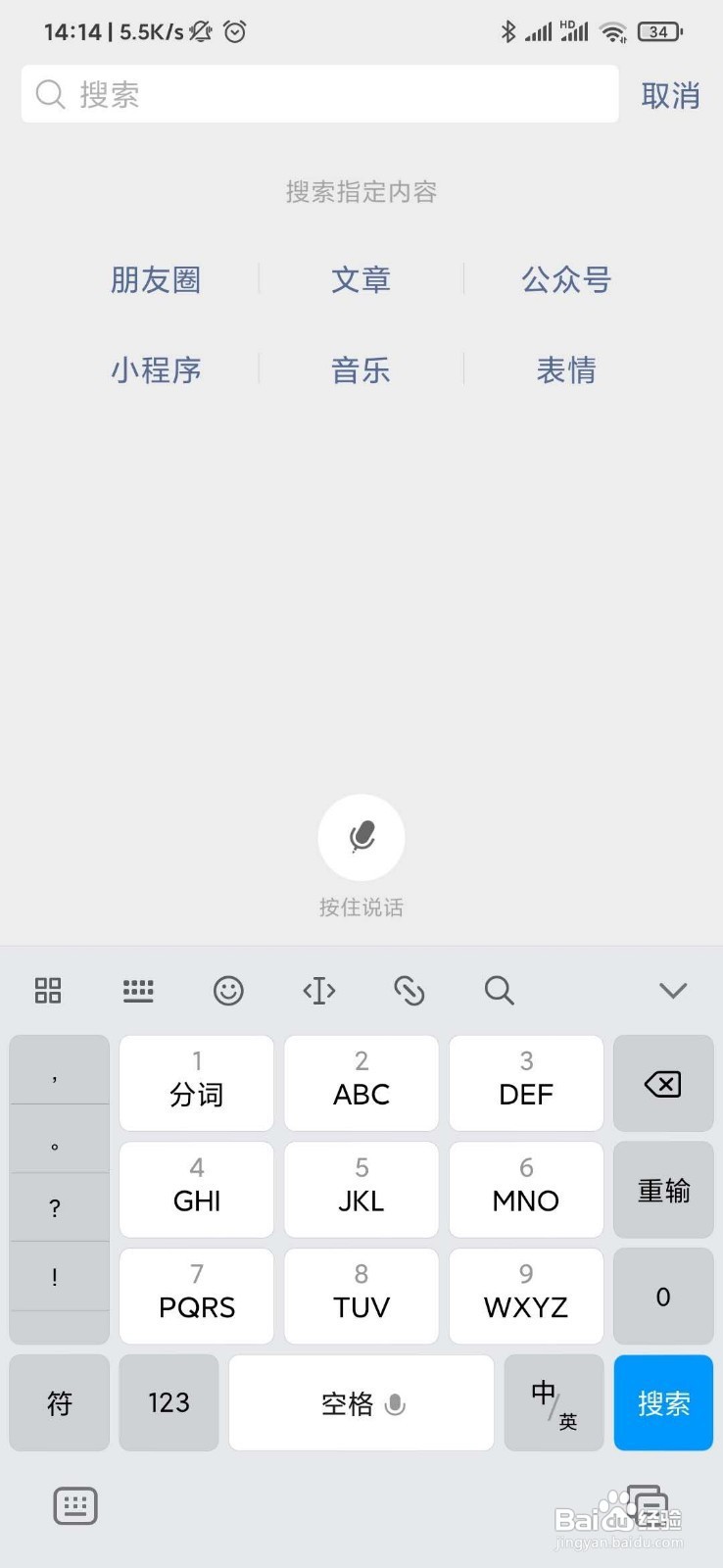Tap the blue 搜索 key to search
This screenshot has height=1568, width=723.
point(662,1402)
